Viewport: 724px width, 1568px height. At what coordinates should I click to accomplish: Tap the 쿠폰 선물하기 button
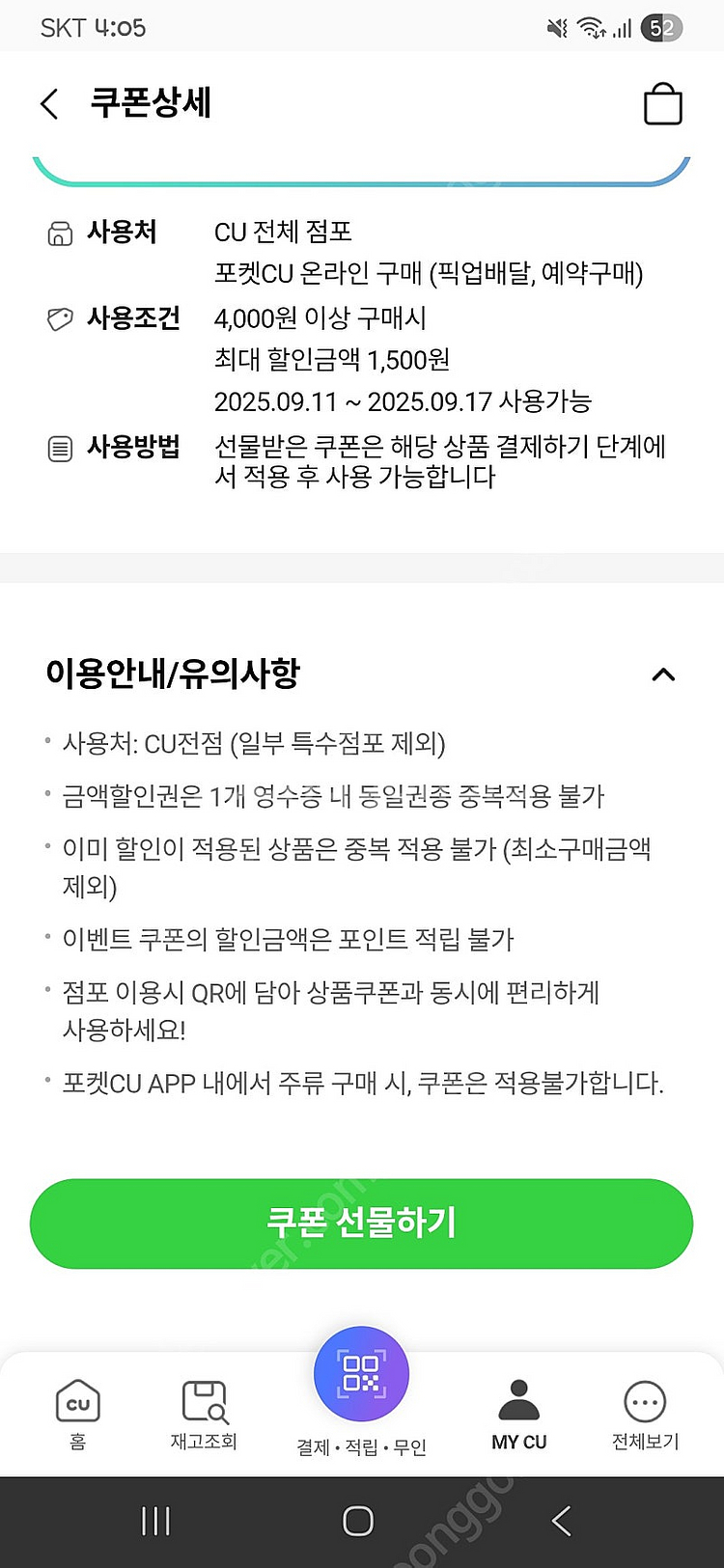point(361,1223)
